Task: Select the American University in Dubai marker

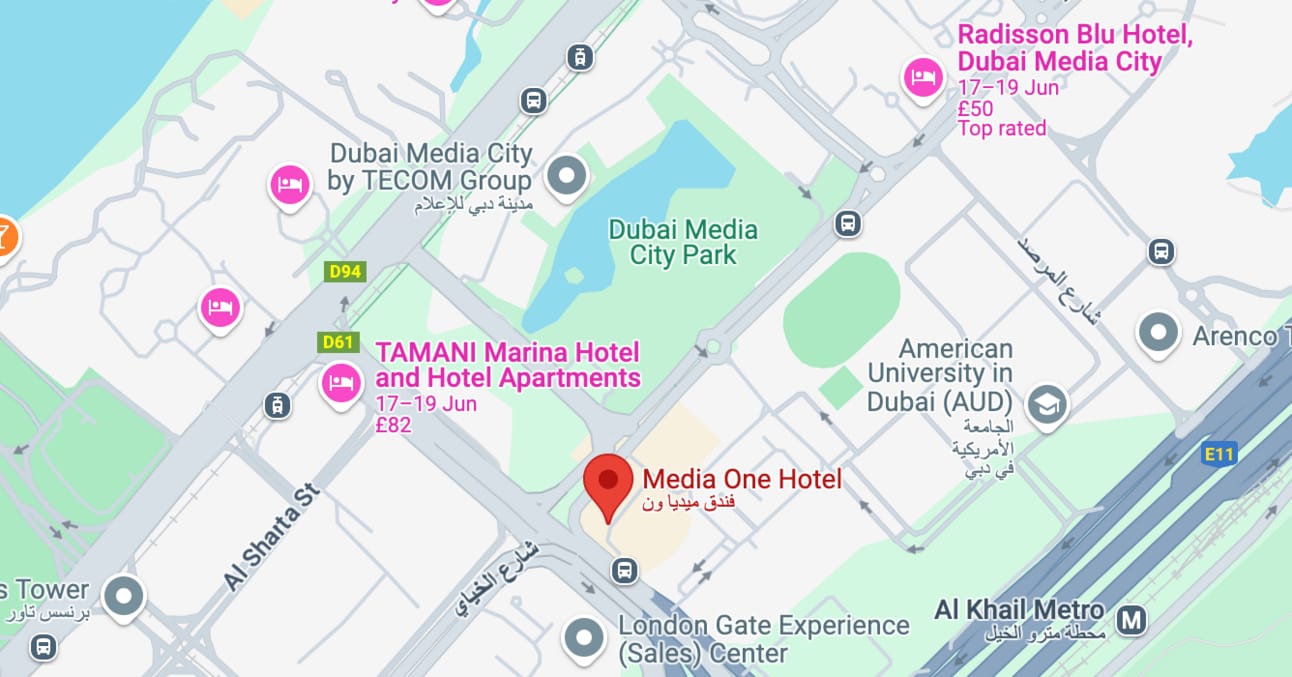Action: (x=1047, y=403)
